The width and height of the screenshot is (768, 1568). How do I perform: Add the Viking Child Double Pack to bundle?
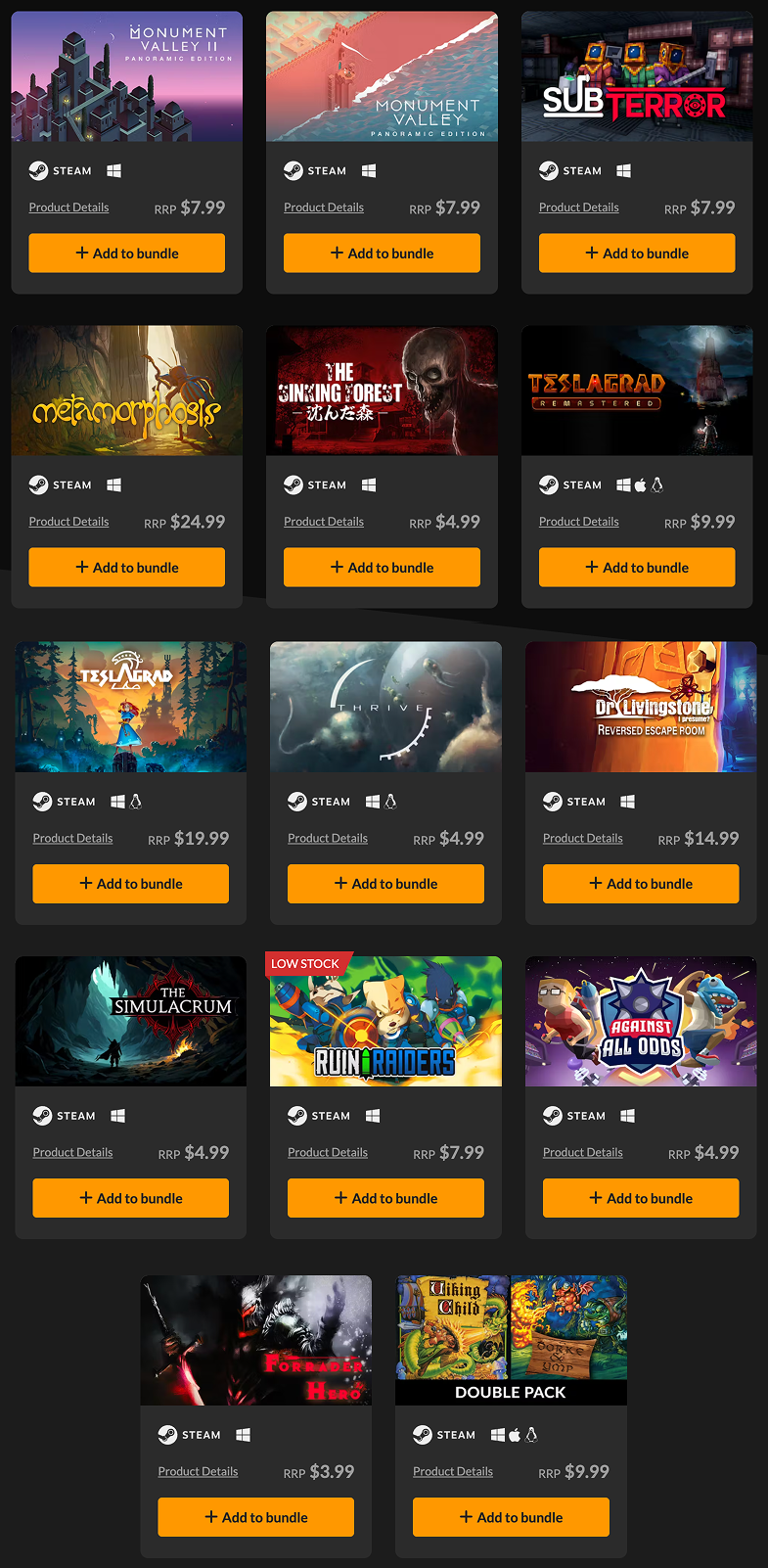(511, 1516)
